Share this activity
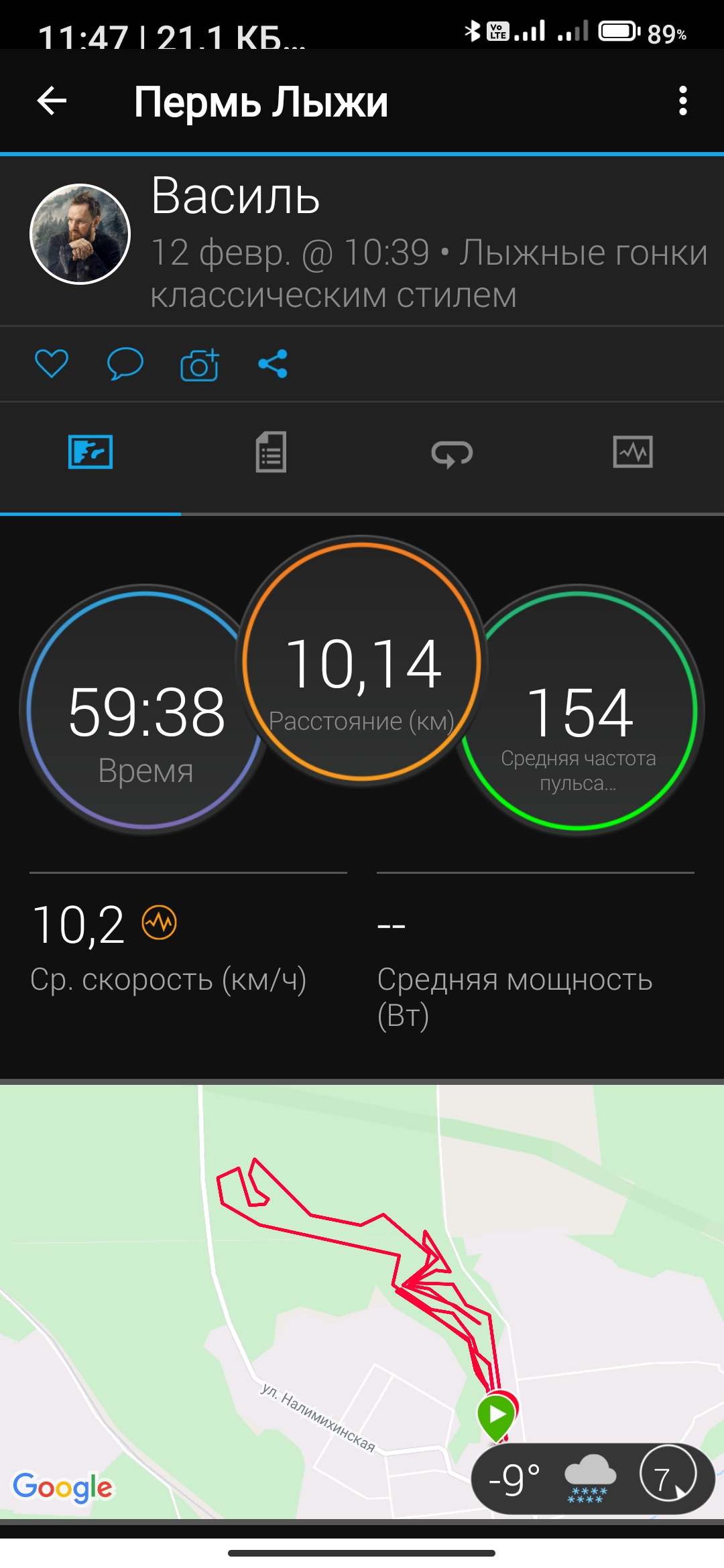 click(x=273, y=364)
